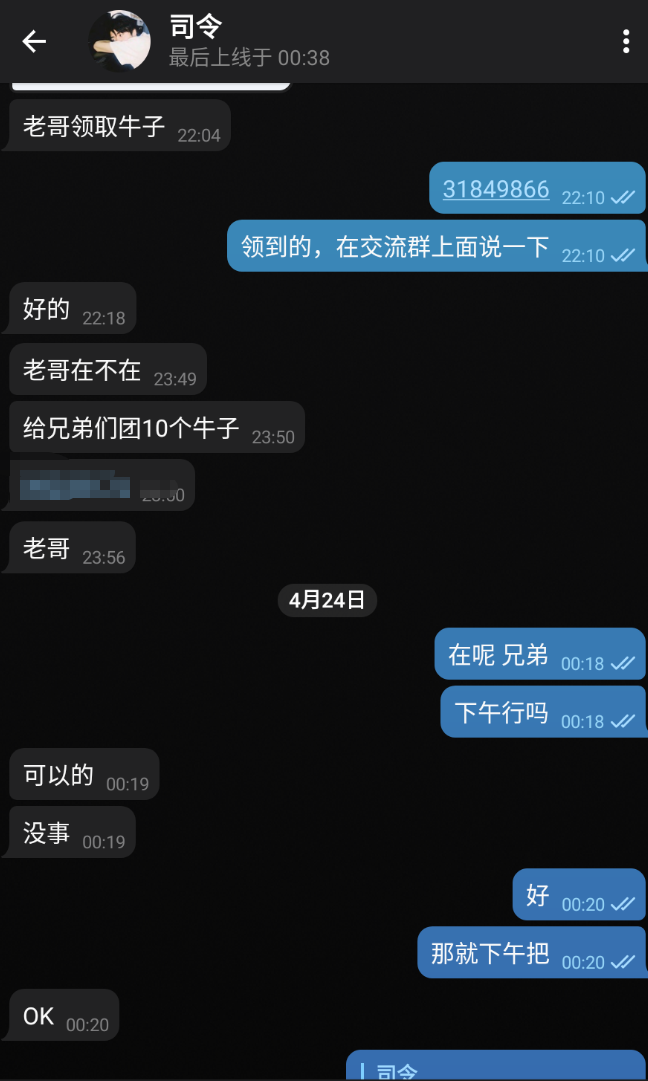The width and height of the screenshot is (648, 1081).
Task: Go back using the top arrow
Action: point(34,41)
